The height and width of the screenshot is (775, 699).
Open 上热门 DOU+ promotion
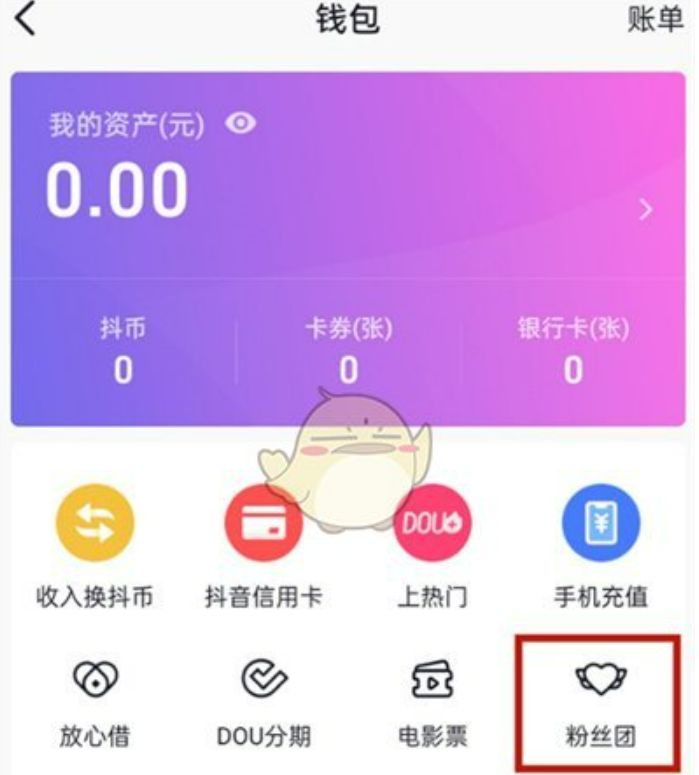click(x=432, y=545)
